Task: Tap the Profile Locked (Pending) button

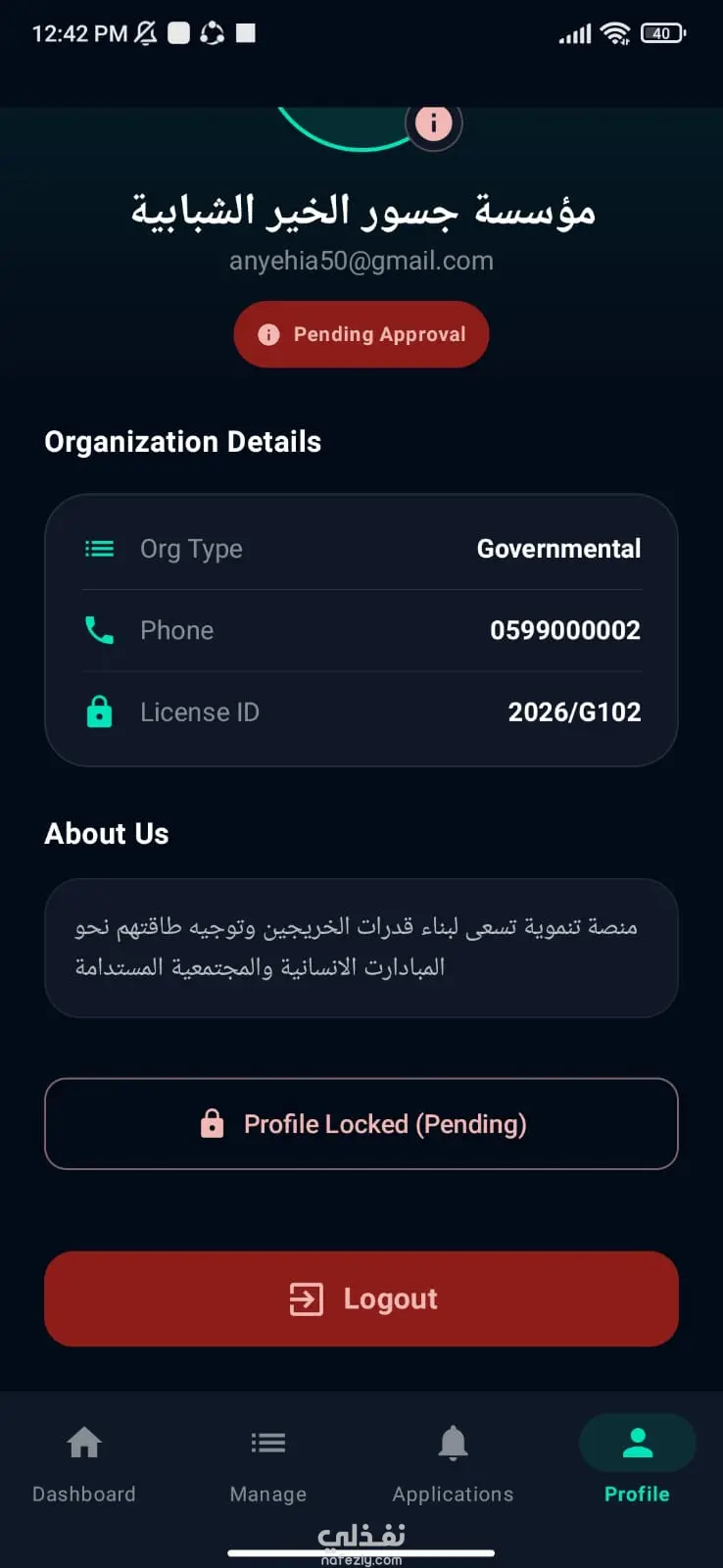Action: click(x=361, y=1124)
